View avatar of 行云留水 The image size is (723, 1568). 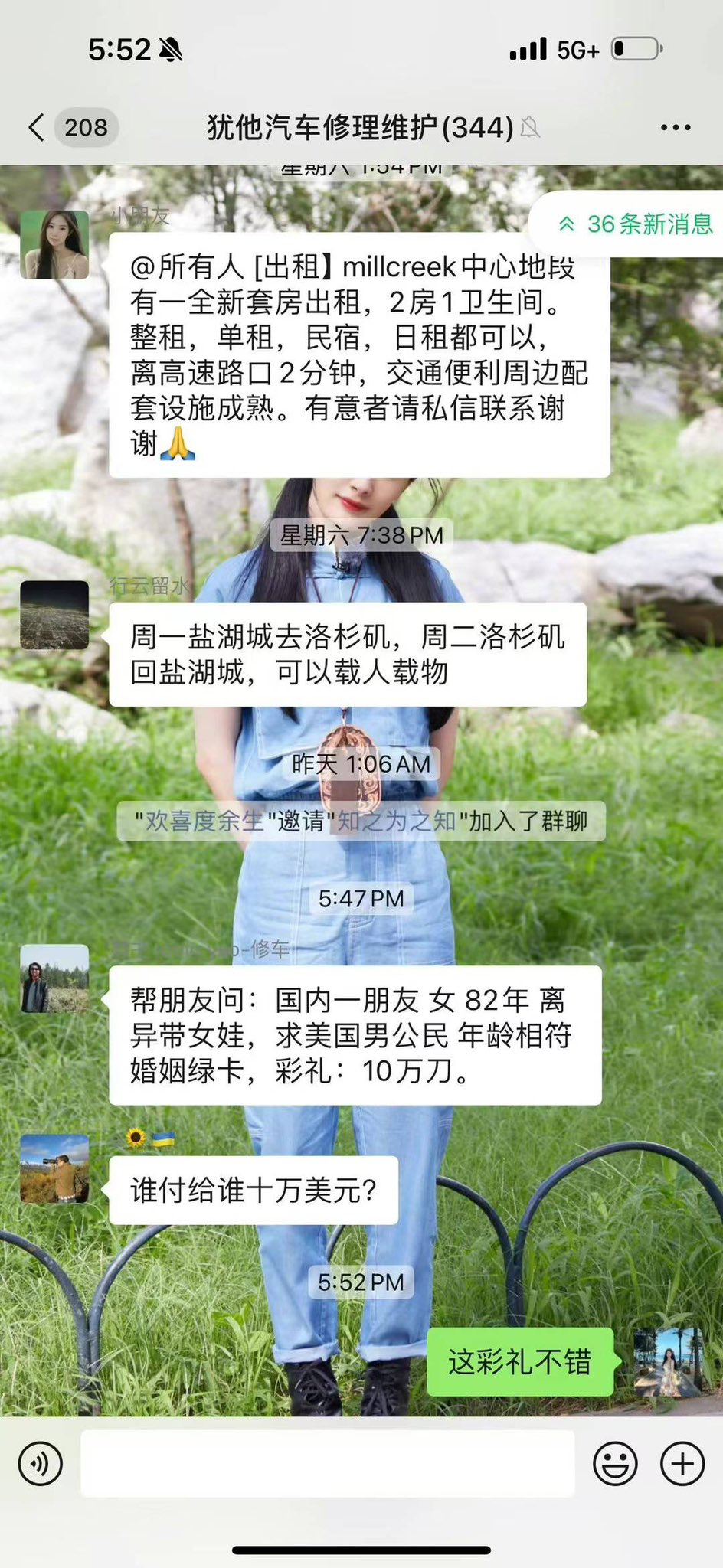tap(54, 615)
